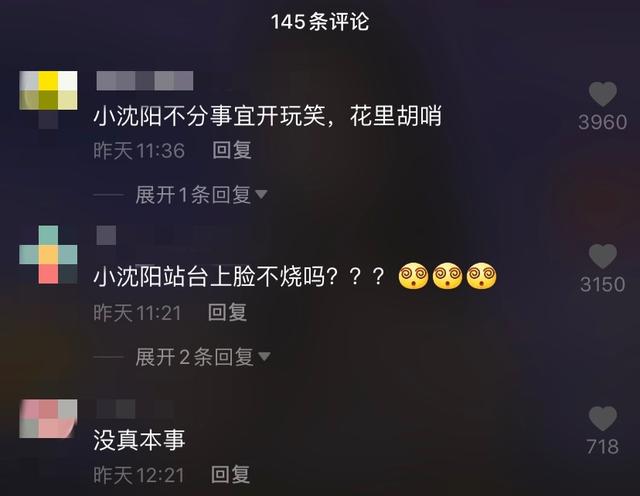Like the 小沈阳站台上脸不烧吗 comment
Viewport: 640px width, 496px height.
click(602, 256)
